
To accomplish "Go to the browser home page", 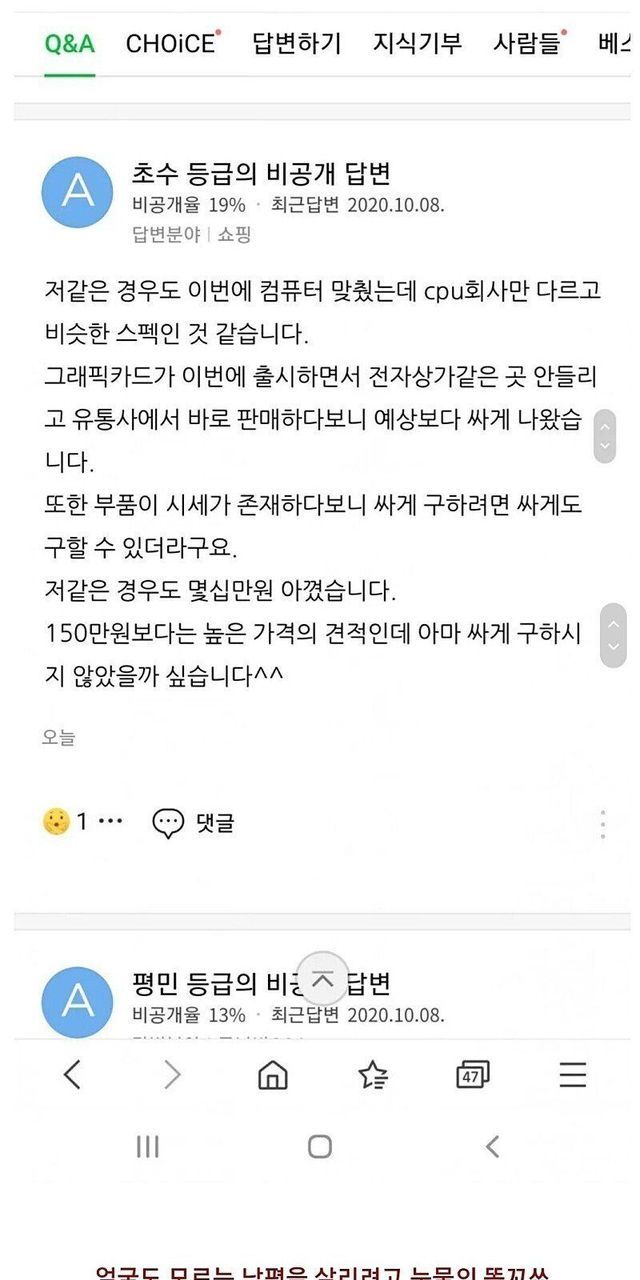I will tap(272, 1075).
